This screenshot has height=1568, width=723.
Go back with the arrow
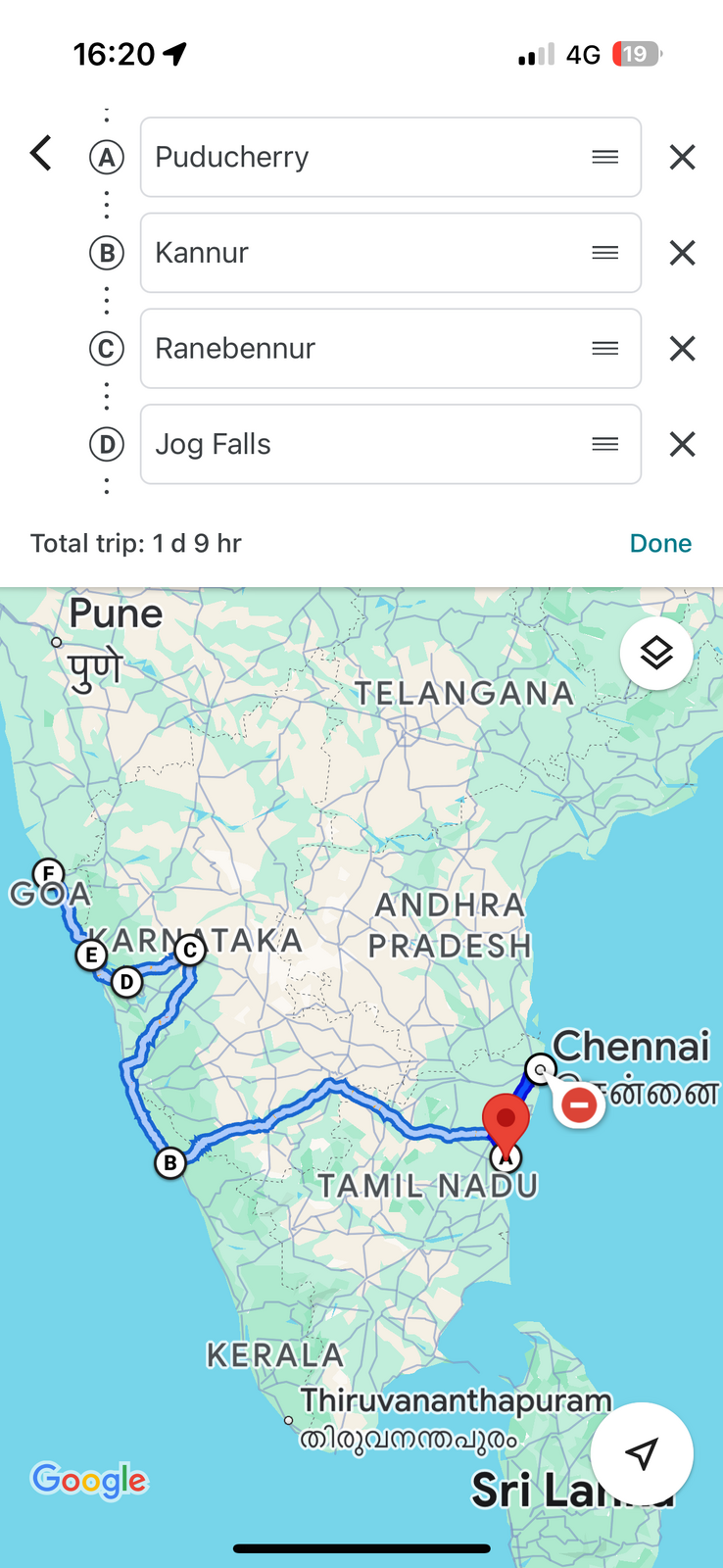coord(41,154)
